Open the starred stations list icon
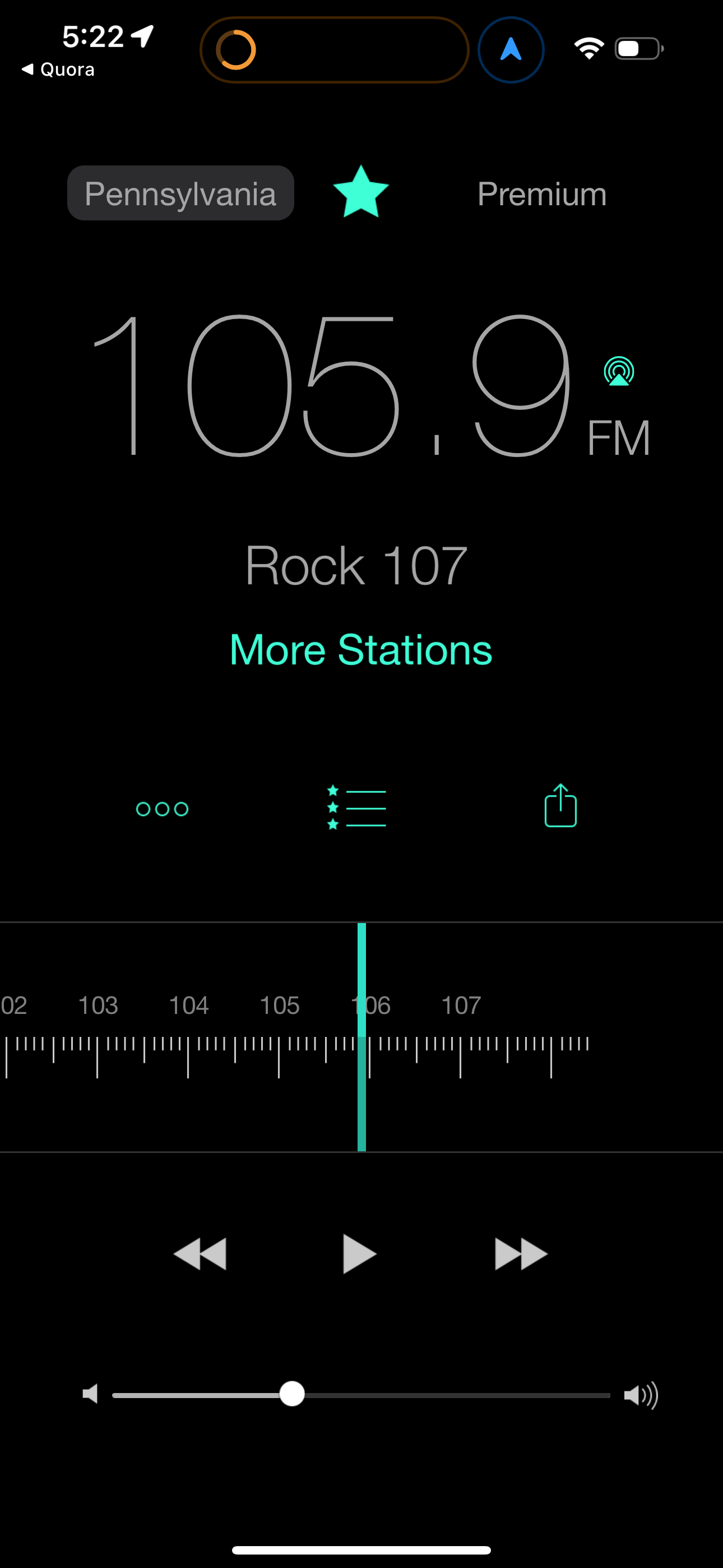Screen dimensions: 723x1568 (x=356, y=808)
